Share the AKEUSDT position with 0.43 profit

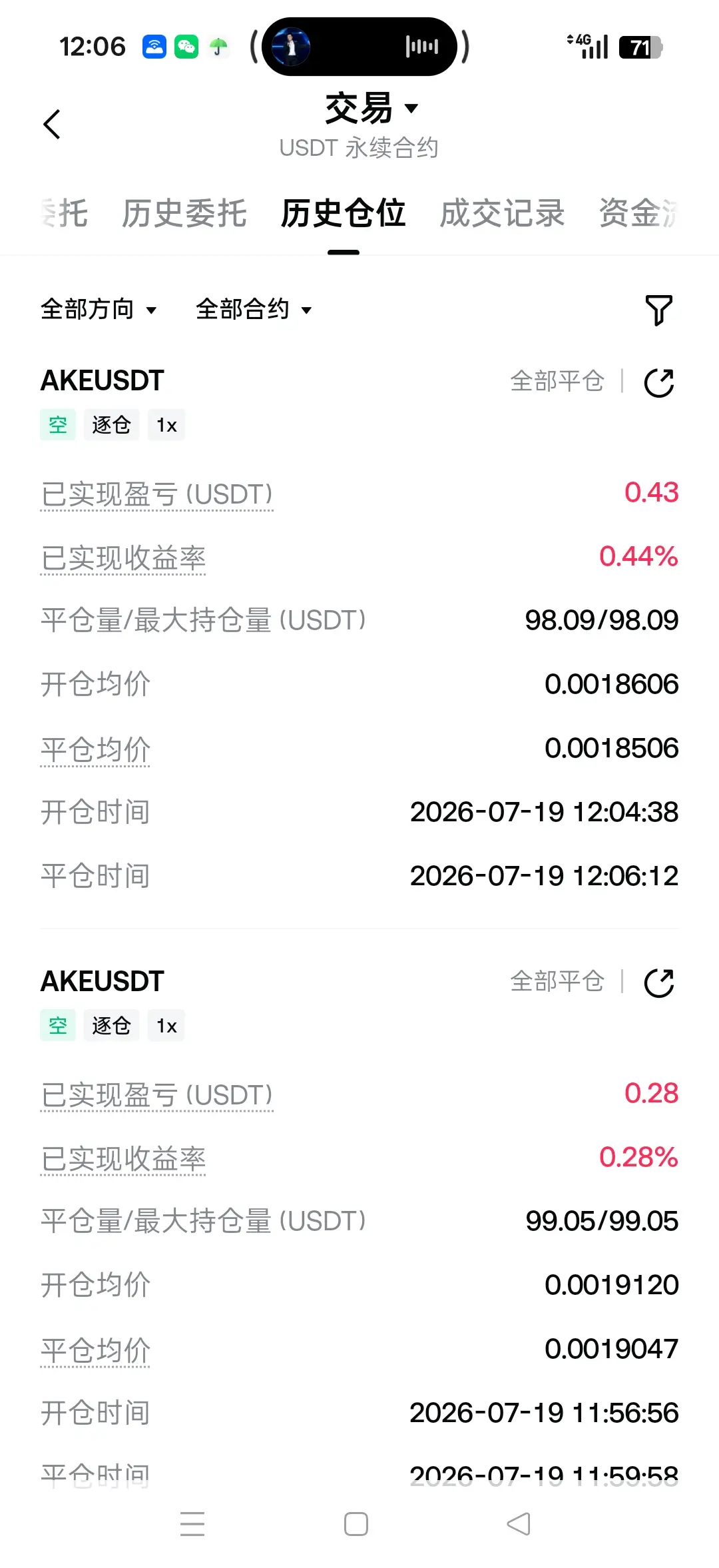(x=659, y=383)
